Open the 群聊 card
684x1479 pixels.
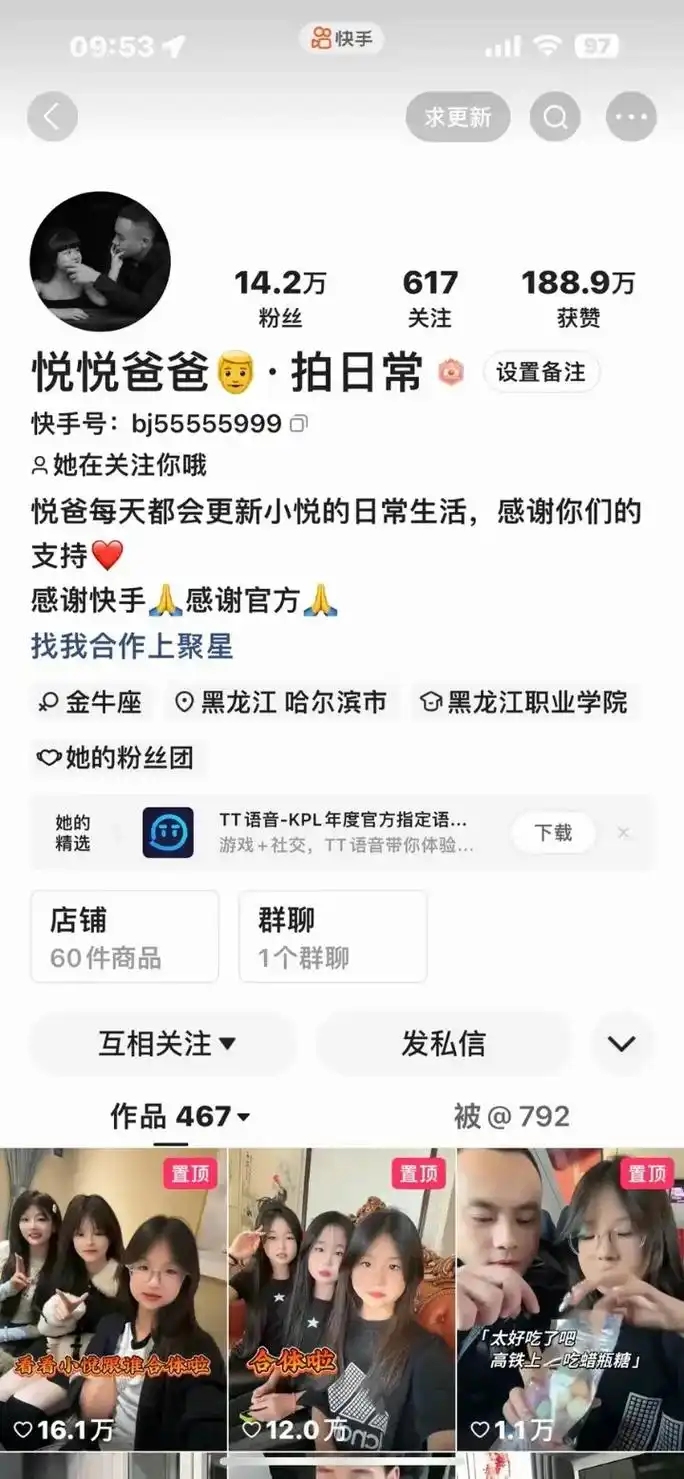point(332,937)
